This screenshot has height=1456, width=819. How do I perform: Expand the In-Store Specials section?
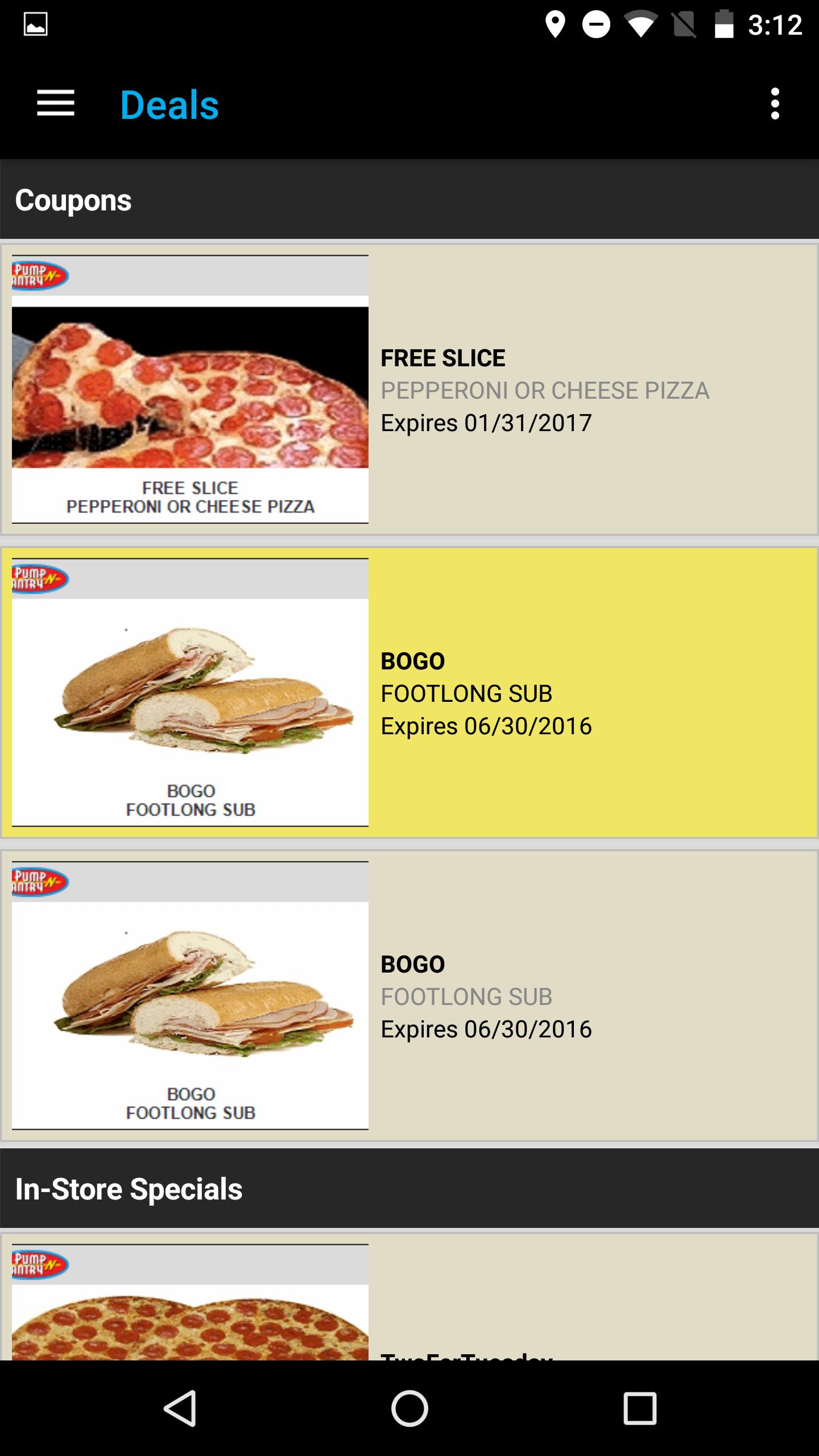[130, 1188]
